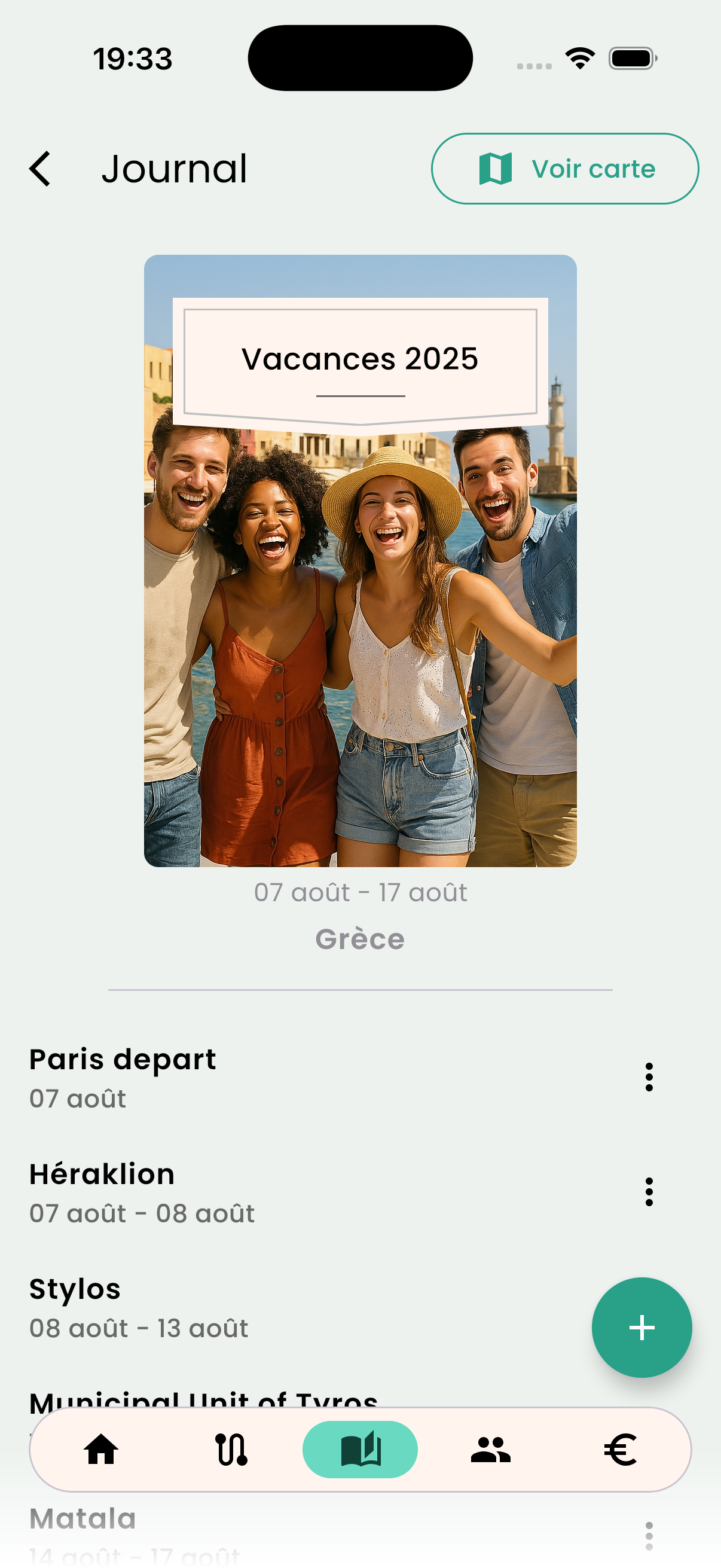
Task: Open the Vacances 2025 cover card
Action: (x=360, y=560)
